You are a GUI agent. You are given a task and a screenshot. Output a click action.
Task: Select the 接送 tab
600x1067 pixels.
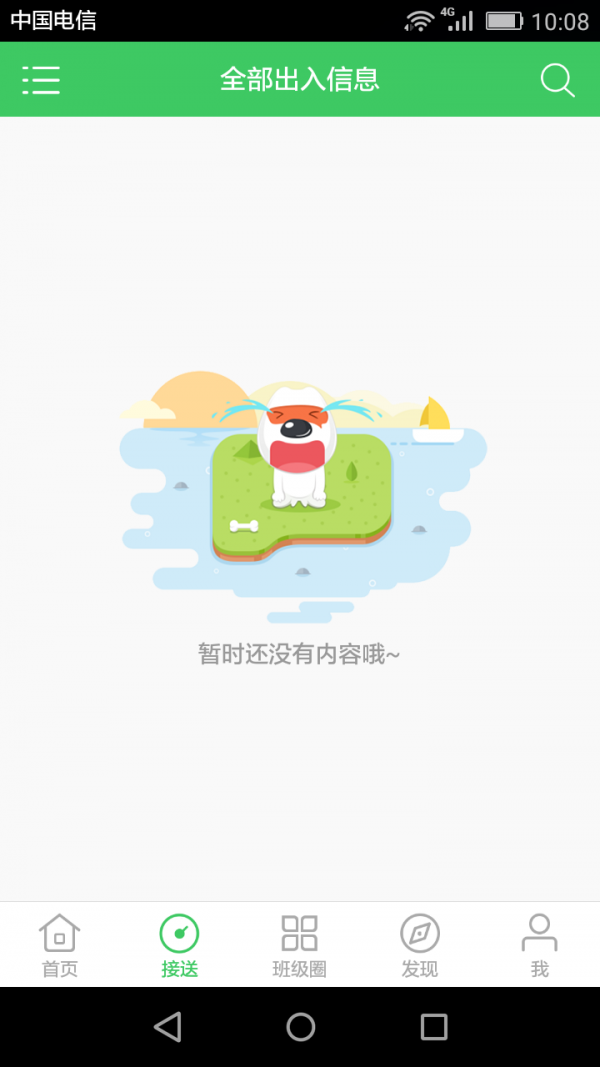pyautogui.click(x=180, y=945)
